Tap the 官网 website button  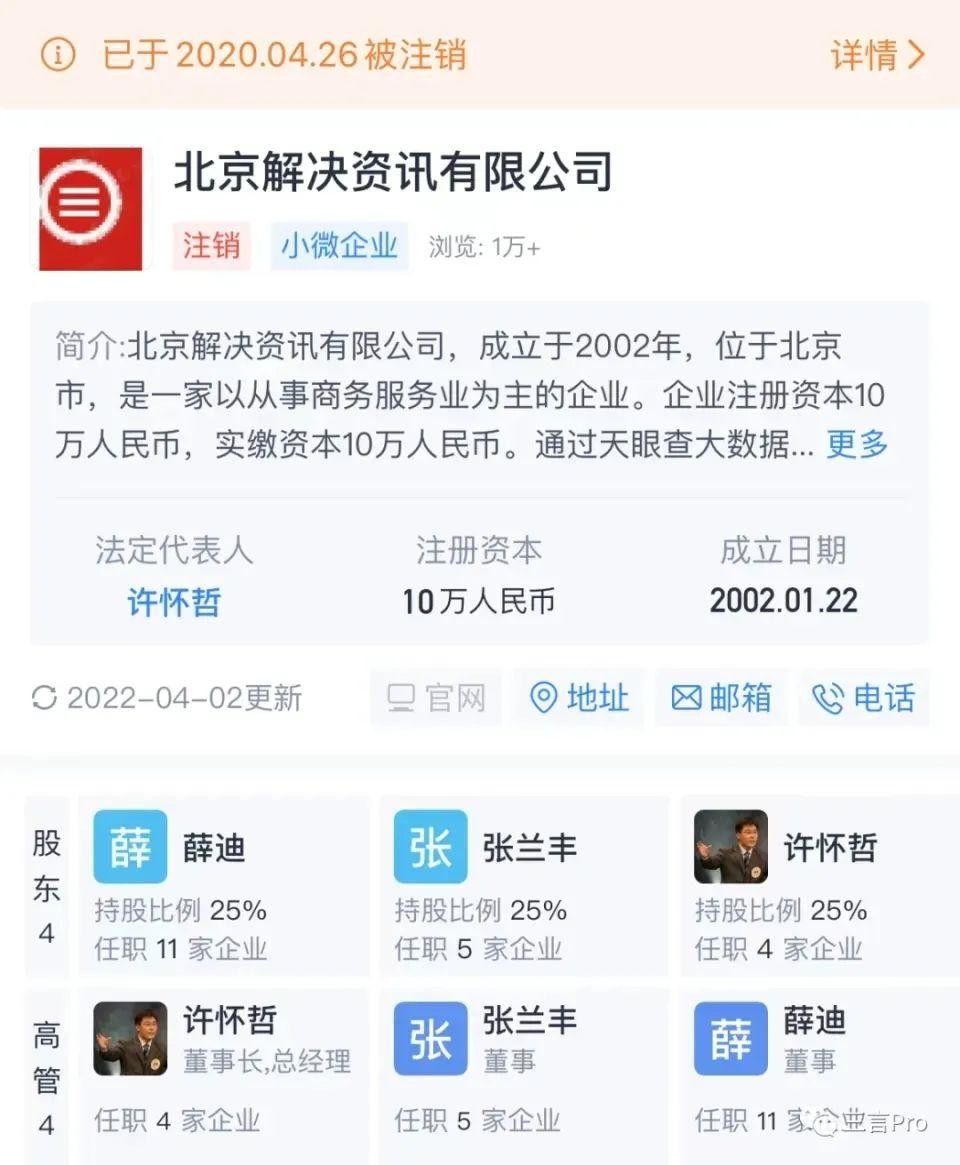click(436, 698)
